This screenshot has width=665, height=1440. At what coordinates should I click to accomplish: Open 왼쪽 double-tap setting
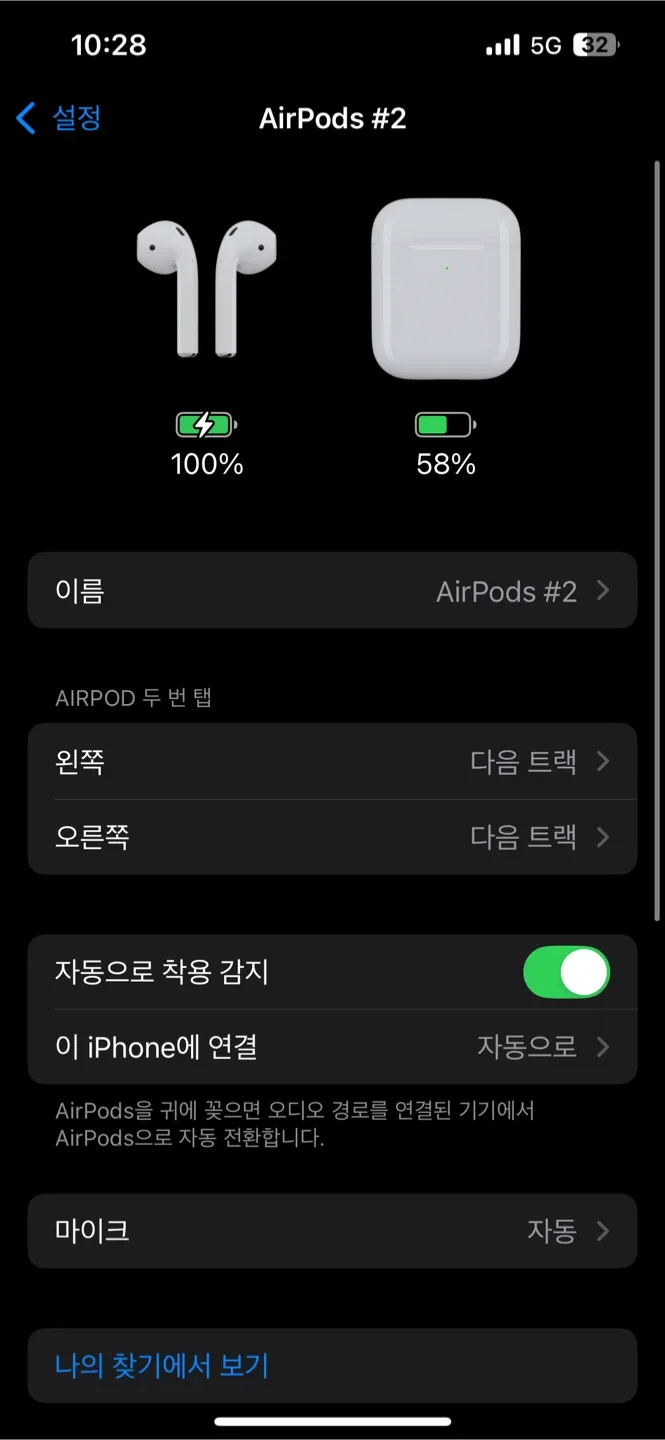pyautogui.click(x=332, y=762)
